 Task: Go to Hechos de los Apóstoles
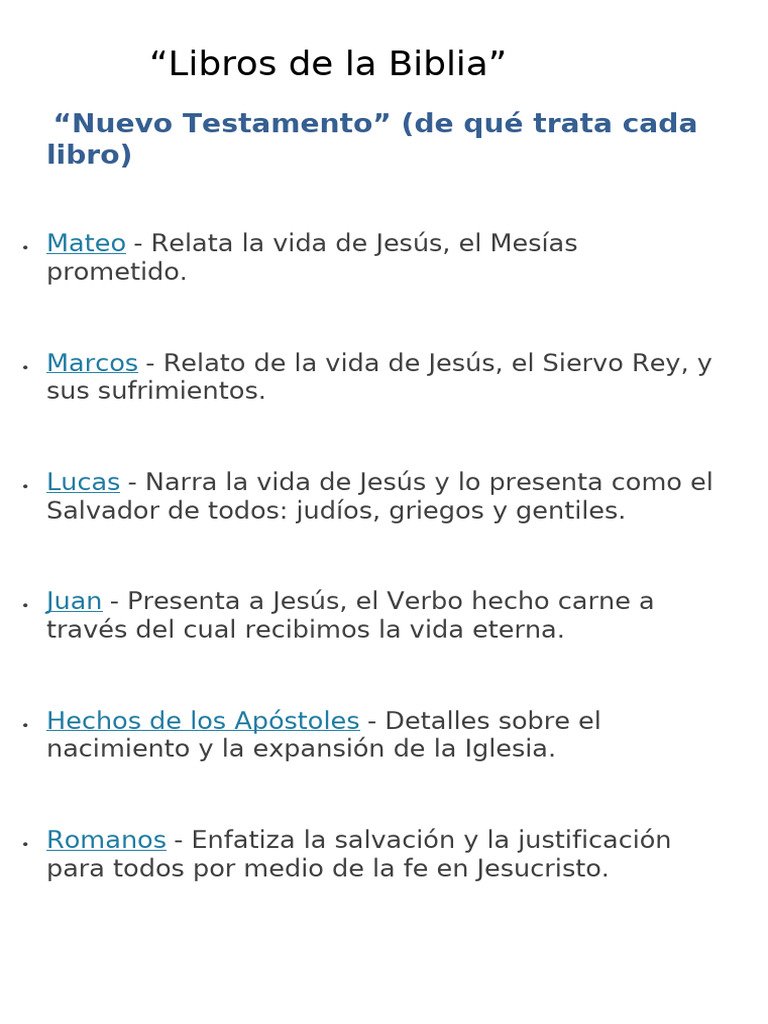pos(203,720)
